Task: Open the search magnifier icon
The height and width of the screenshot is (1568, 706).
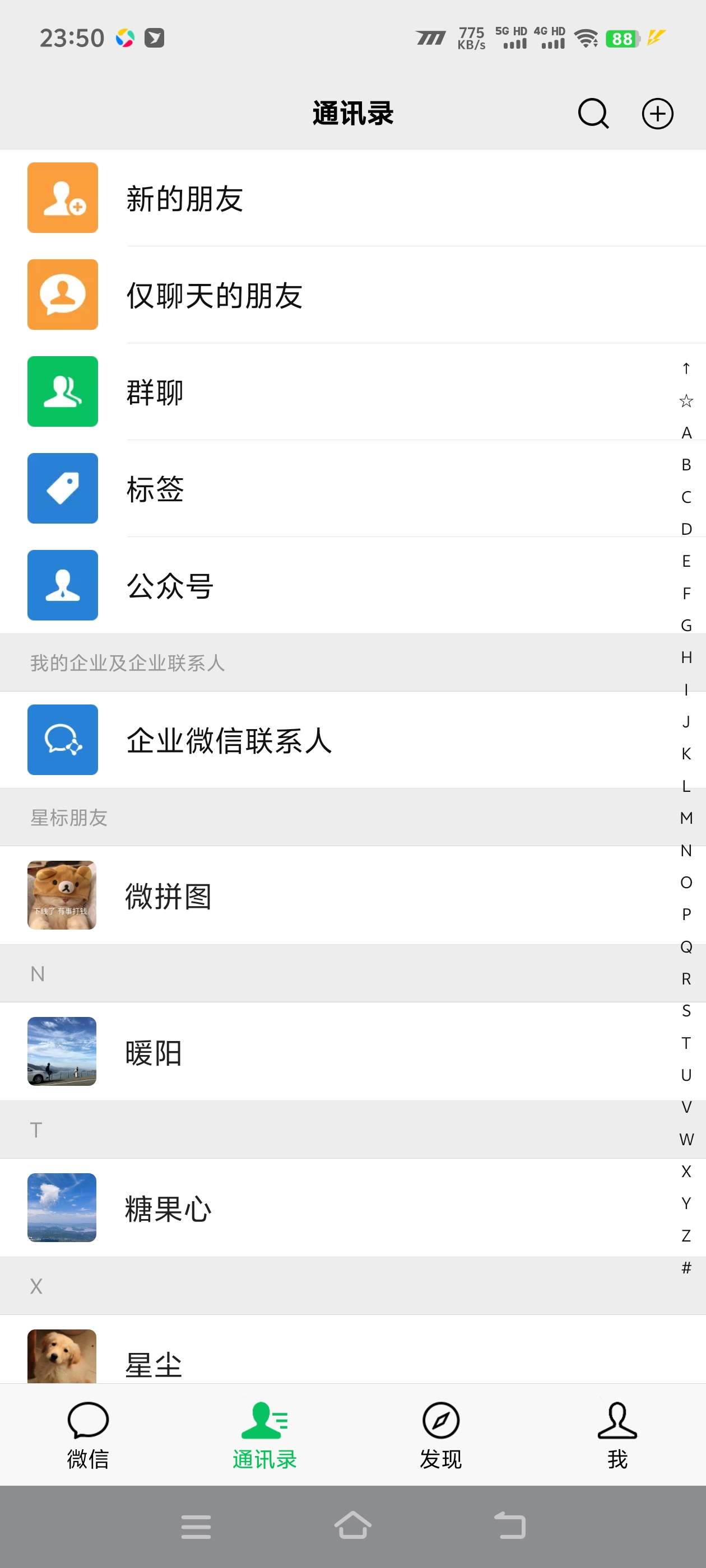Action: pos(593,113)
